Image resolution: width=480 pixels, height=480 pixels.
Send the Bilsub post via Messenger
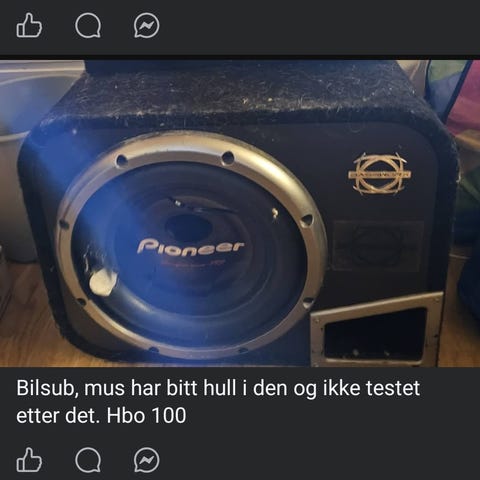147,461
